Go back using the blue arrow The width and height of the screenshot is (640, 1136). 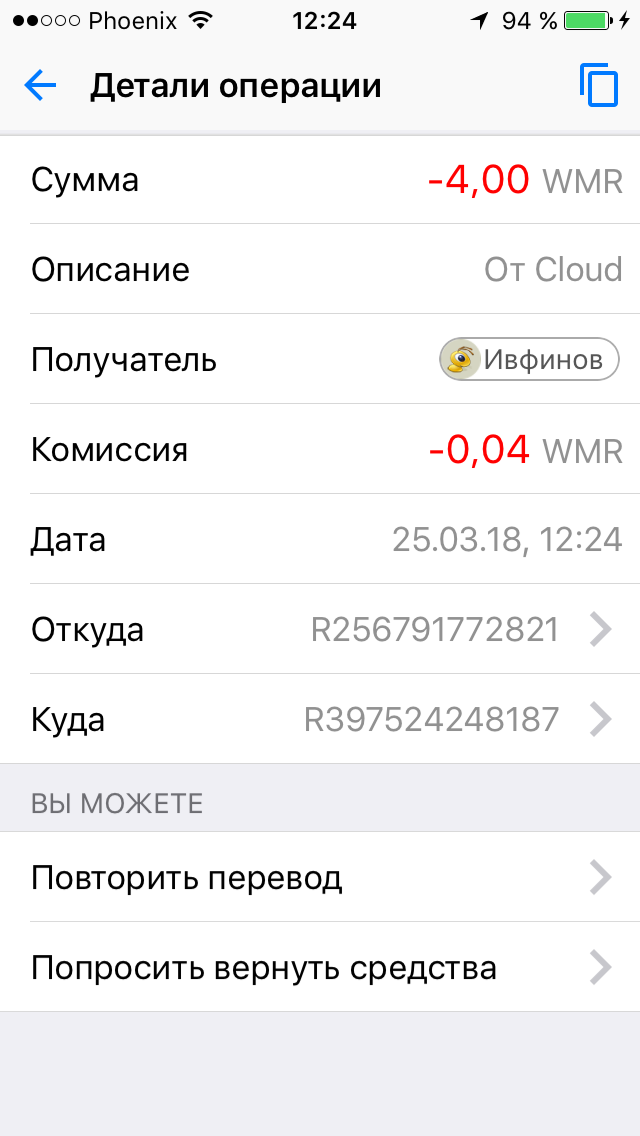[x=40, y=86]
